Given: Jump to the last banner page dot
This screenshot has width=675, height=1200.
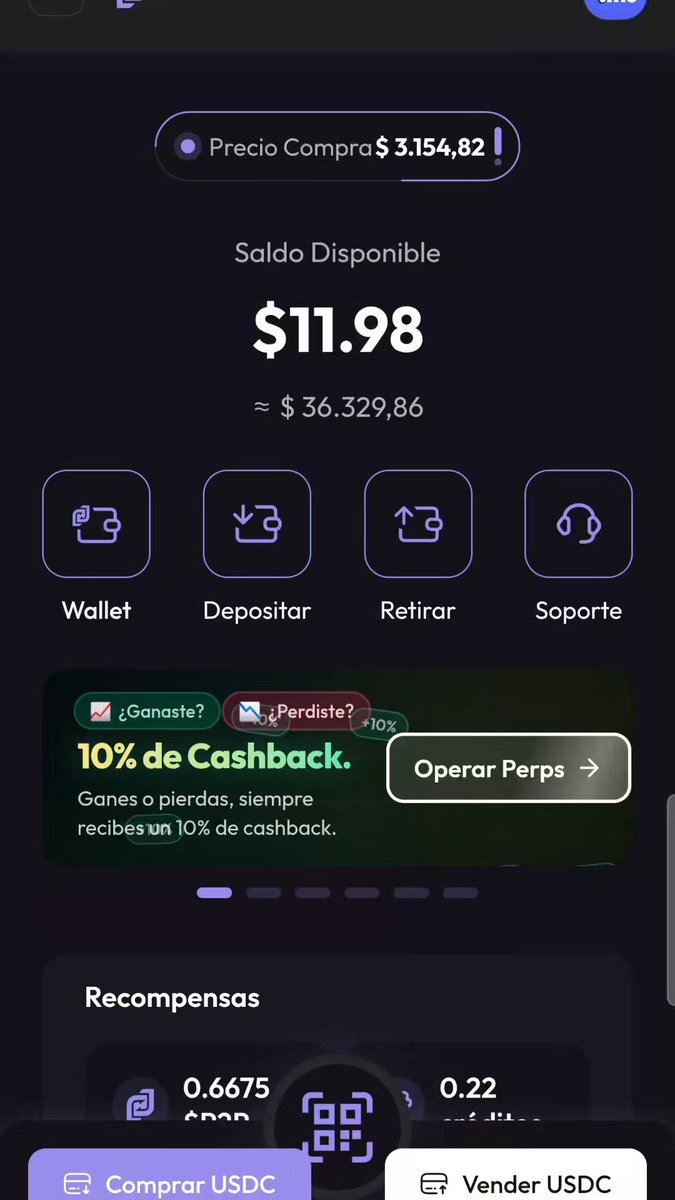Looking at the screenshot, I should [x=460, y=892].
